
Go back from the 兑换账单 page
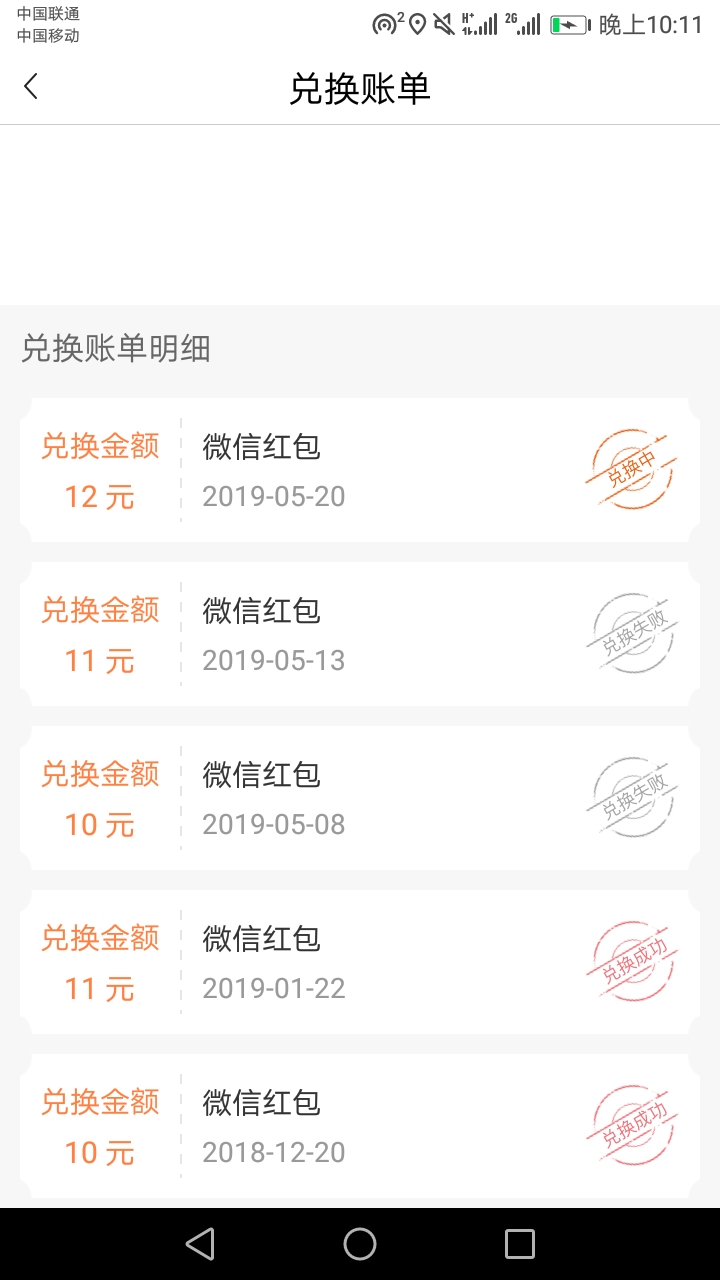pos(31,87)
